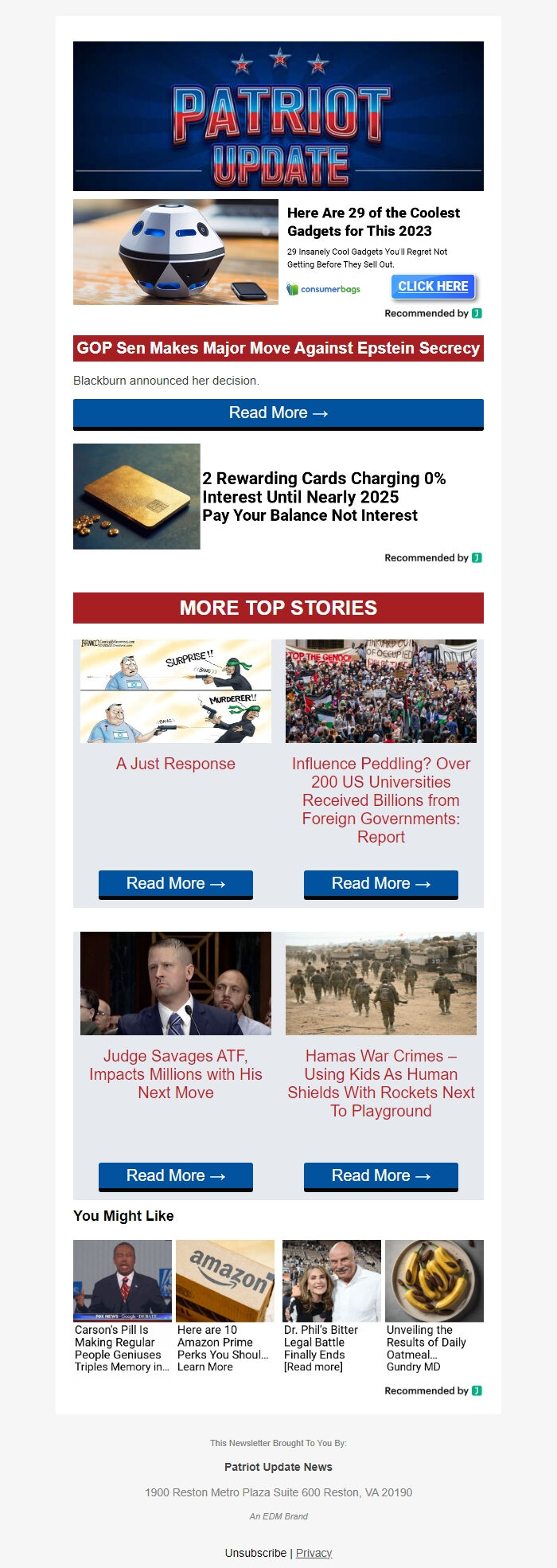Unsubscribe from this newsletter
This screenshot has height=1568, width=557.
255,1553
